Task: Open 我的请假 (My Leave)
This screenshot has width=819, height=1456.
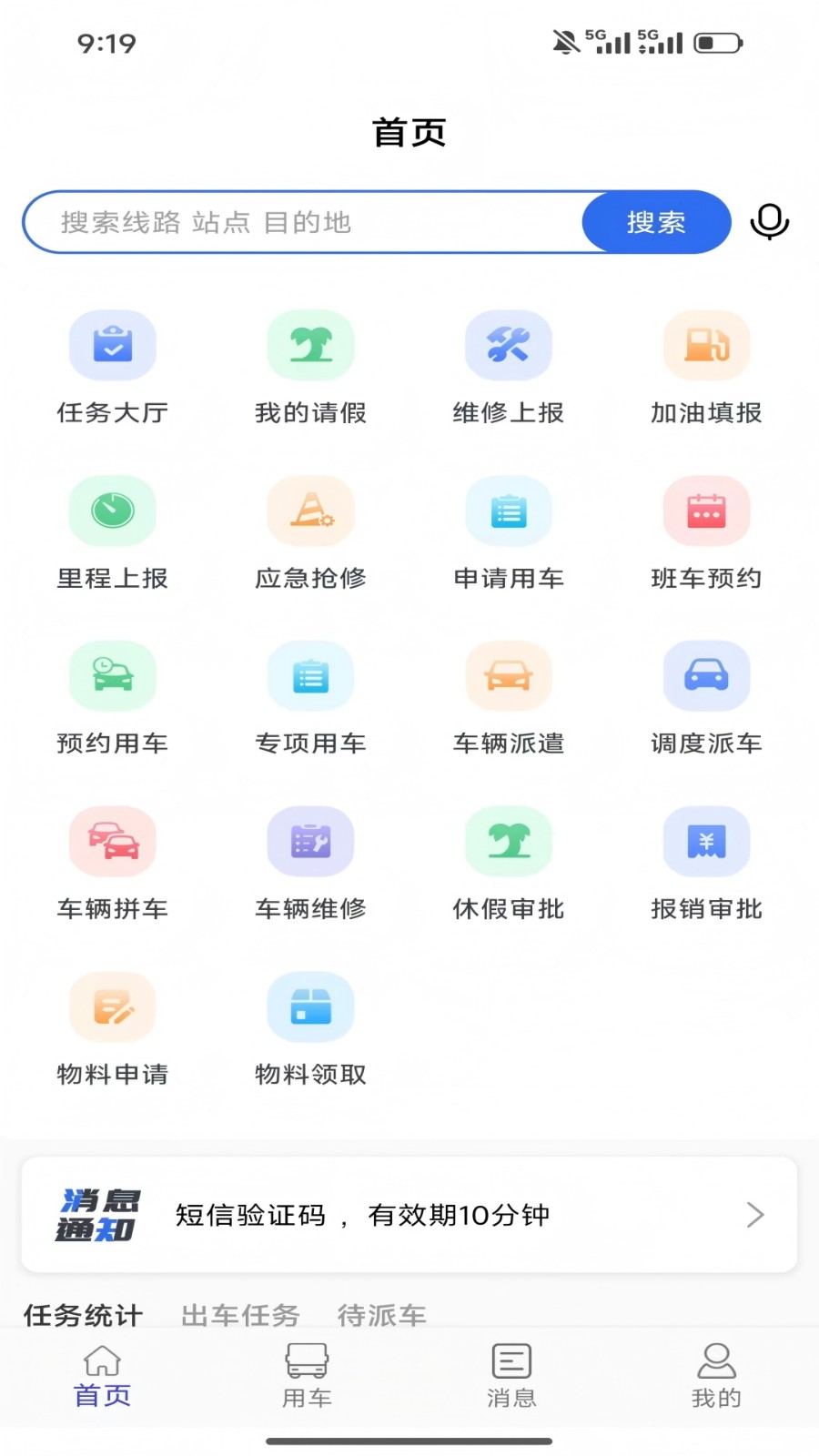Action: coord(310,364)
